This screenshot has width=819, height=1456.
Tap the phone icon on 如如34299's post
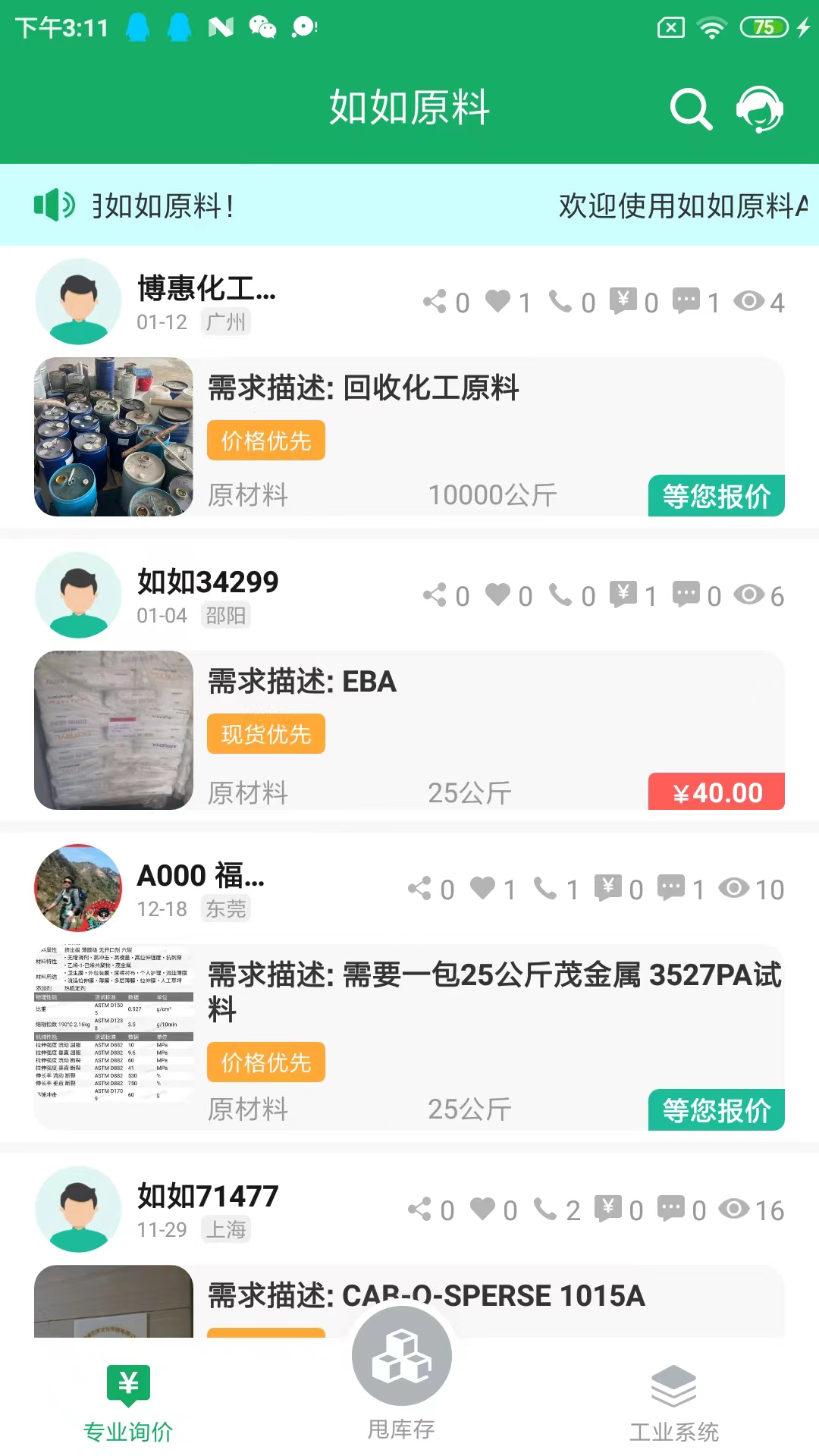[x=561, y=595]
